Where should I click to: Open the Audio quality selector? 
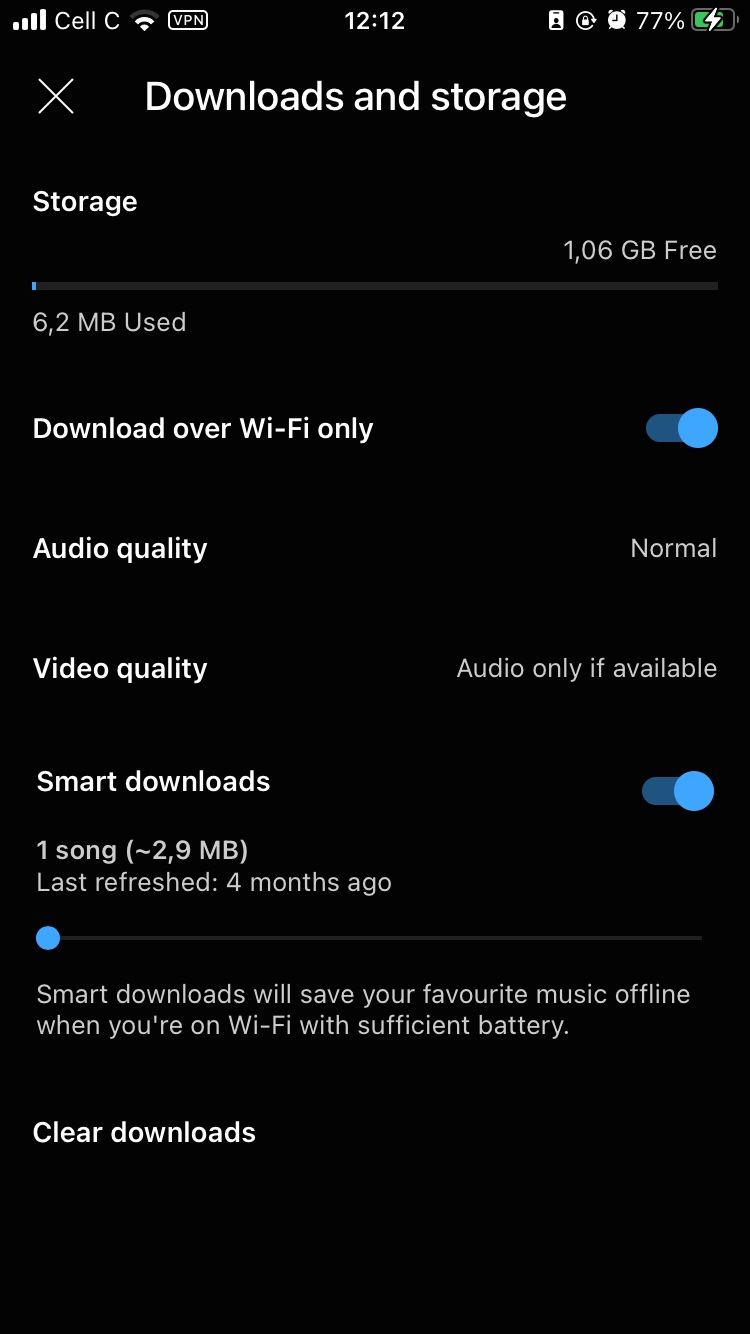point(375,548)
